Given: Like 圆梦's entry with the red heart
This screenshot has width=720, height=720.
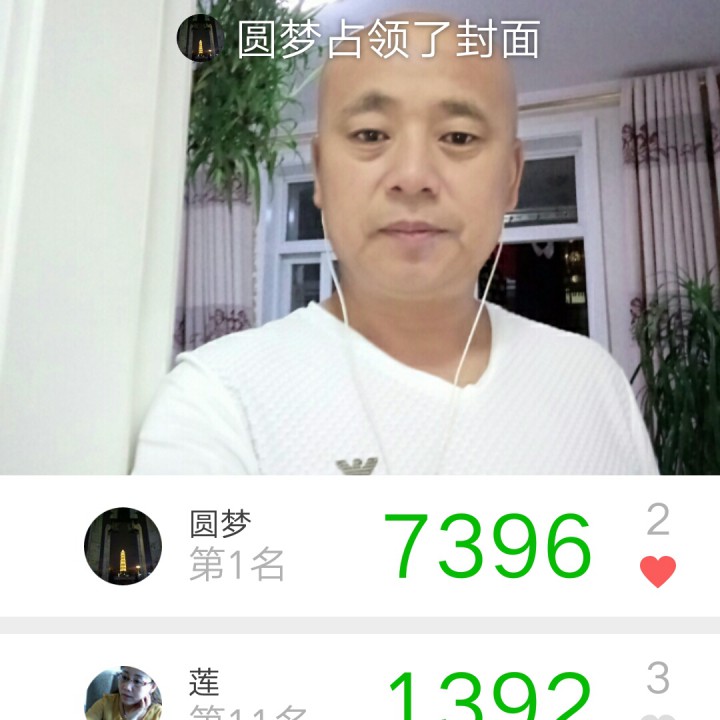Looking at the screenshot, I should pos(658,571).
